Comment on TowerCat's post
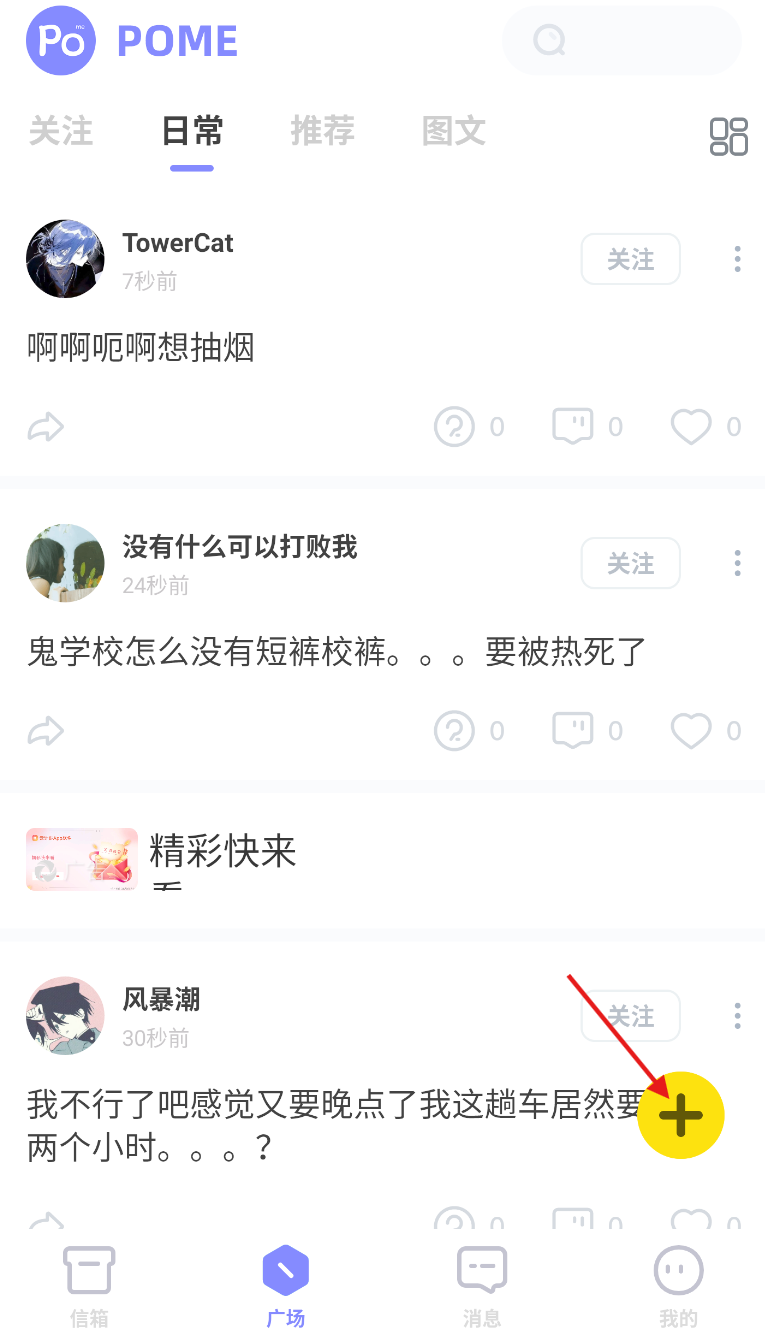Viewport: 765px width, 1329px height. point(573,427)
